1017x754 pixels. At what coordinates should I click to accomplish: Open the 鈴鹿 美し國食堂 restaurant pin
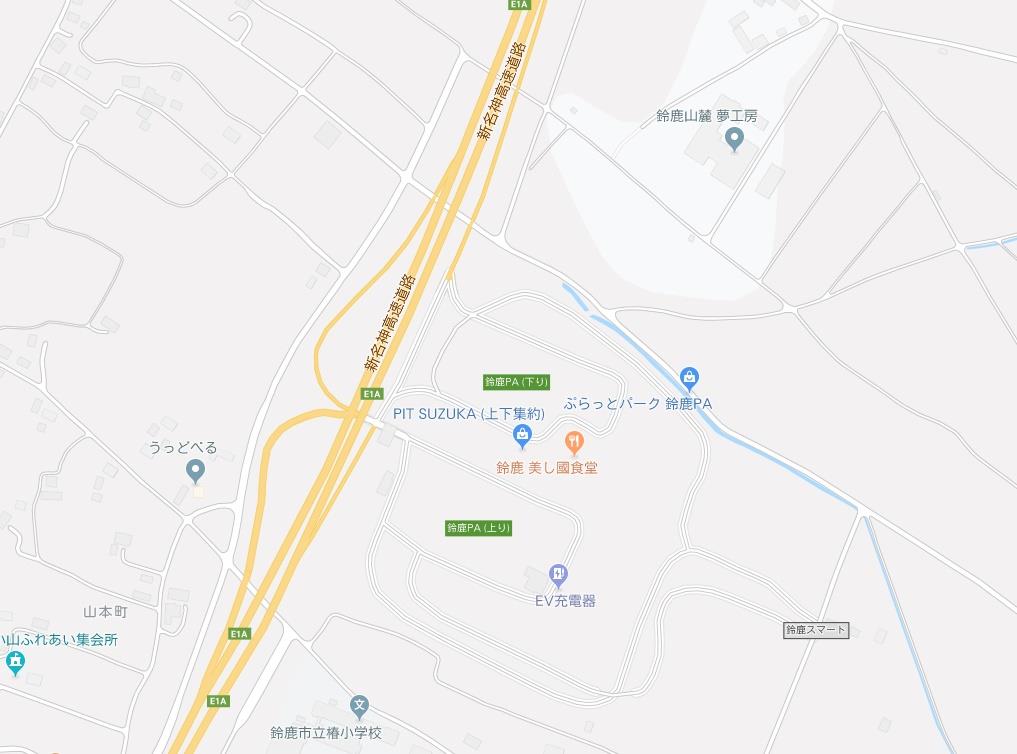(x=574, y=441)
